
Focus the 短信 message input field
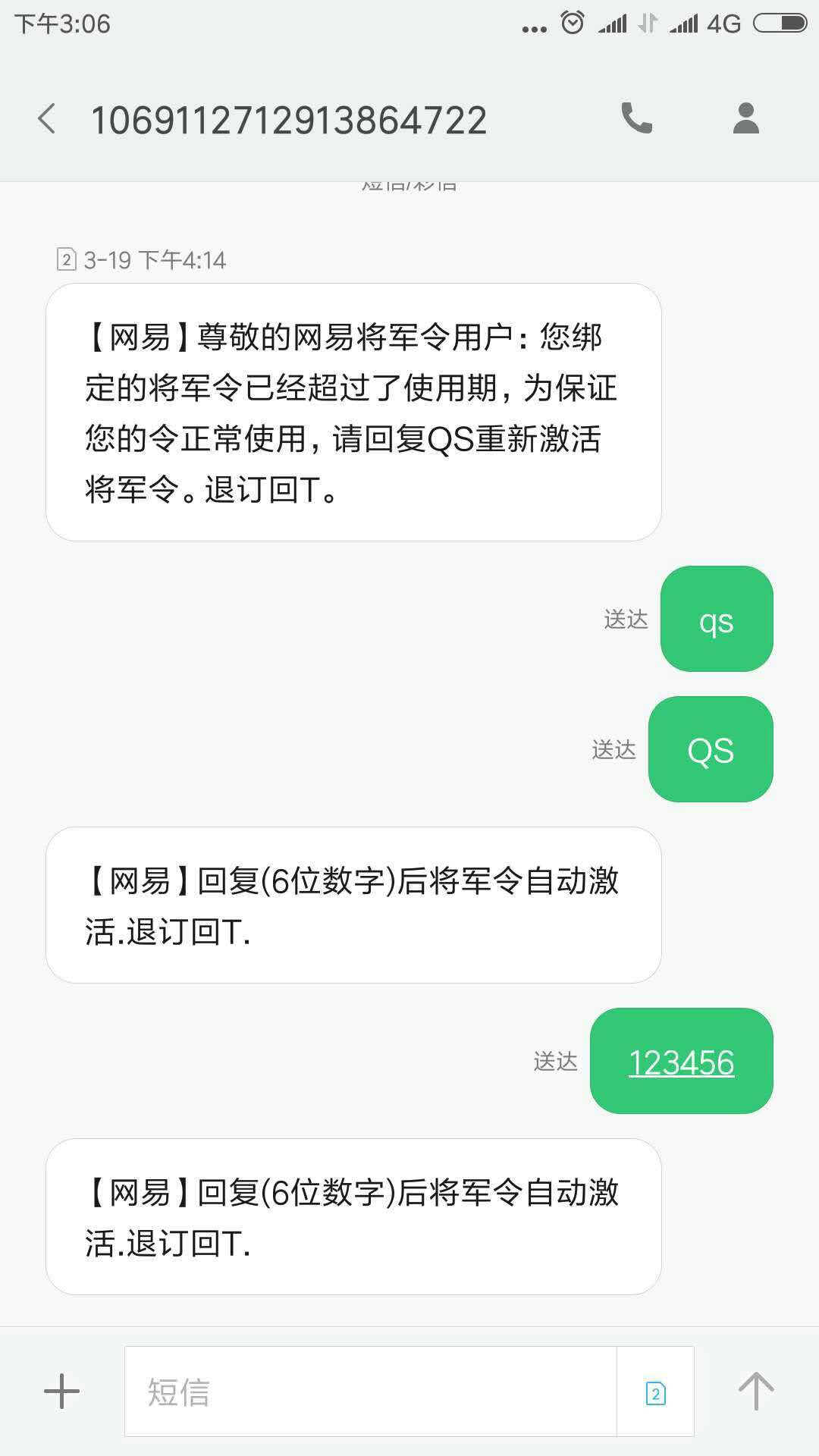[x=370, y=1392]
